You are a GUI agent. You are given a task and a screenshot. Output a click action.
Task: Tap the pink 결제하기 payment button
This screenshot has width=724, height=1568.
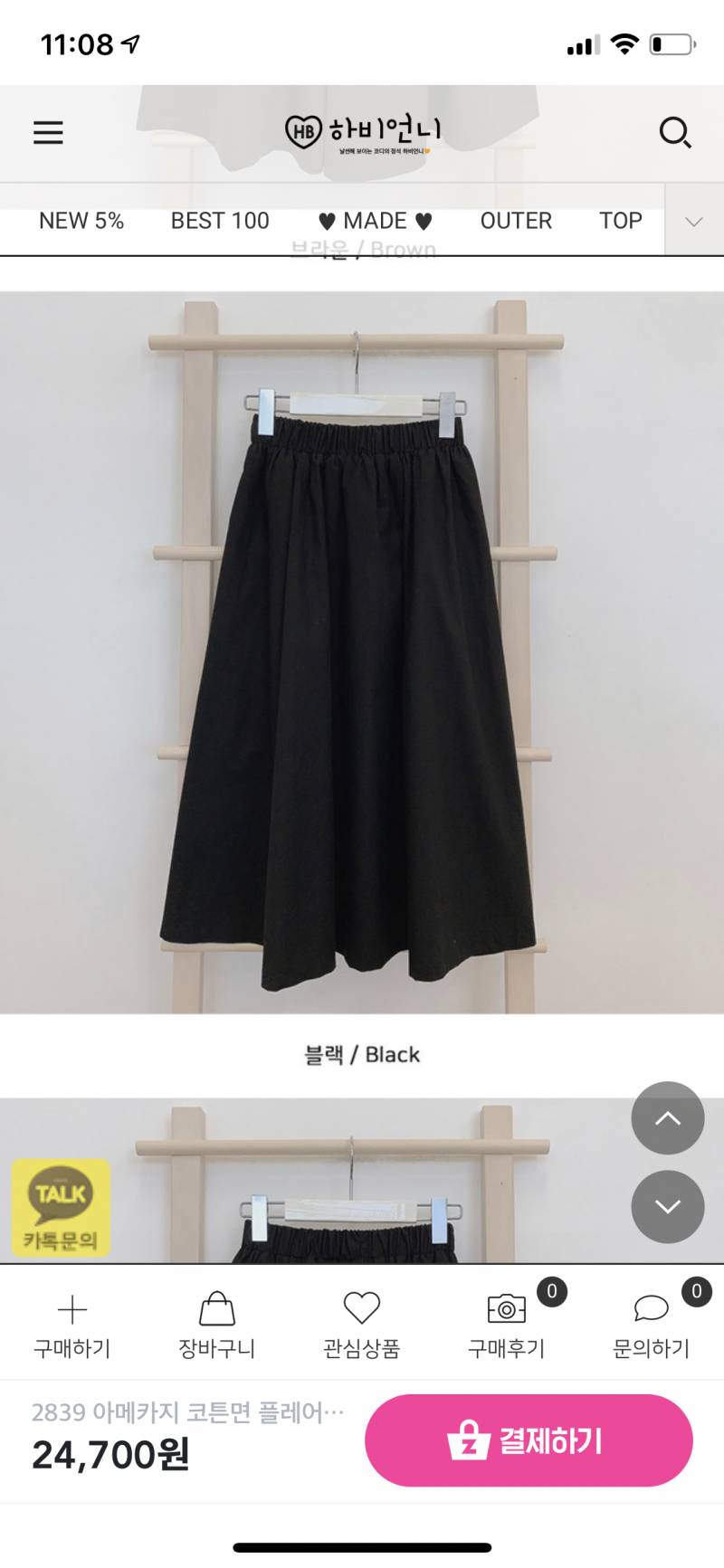coord(529,1440)
